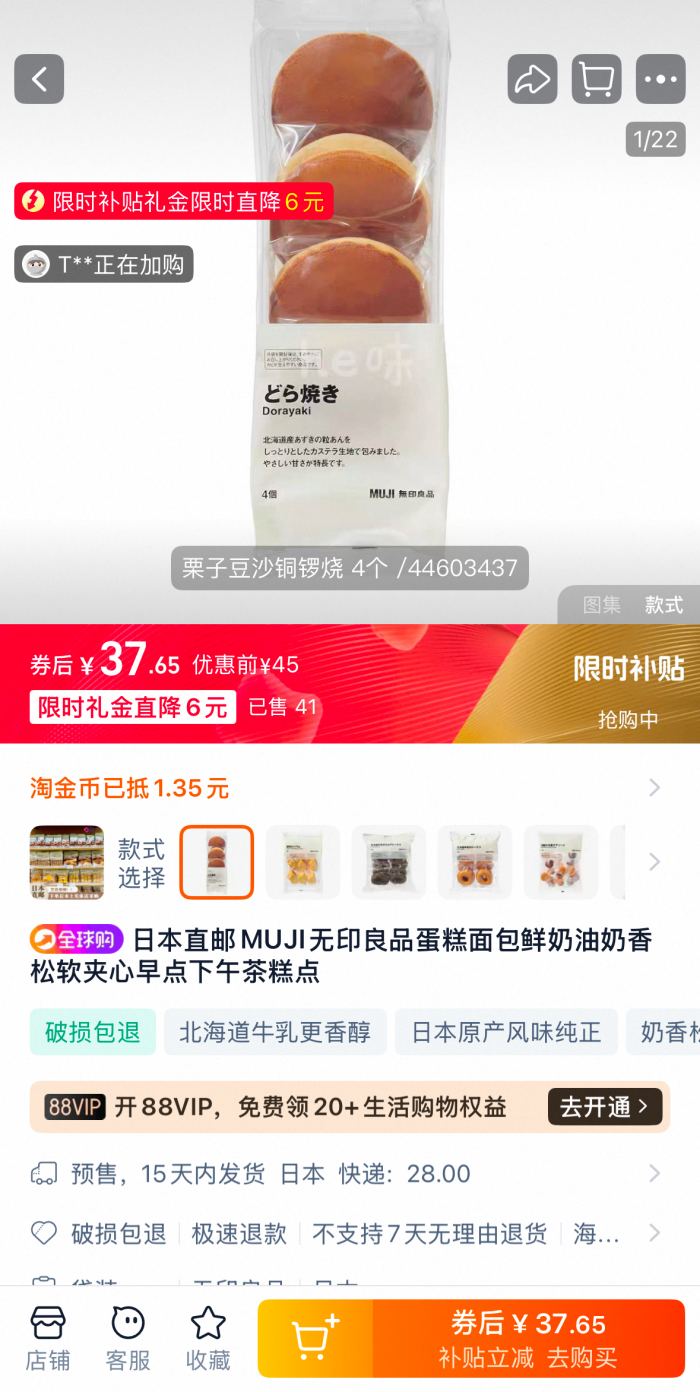The image size is (700, 1392).
Task: Select the fourth style thumbnail
Action: click(475, 862)
